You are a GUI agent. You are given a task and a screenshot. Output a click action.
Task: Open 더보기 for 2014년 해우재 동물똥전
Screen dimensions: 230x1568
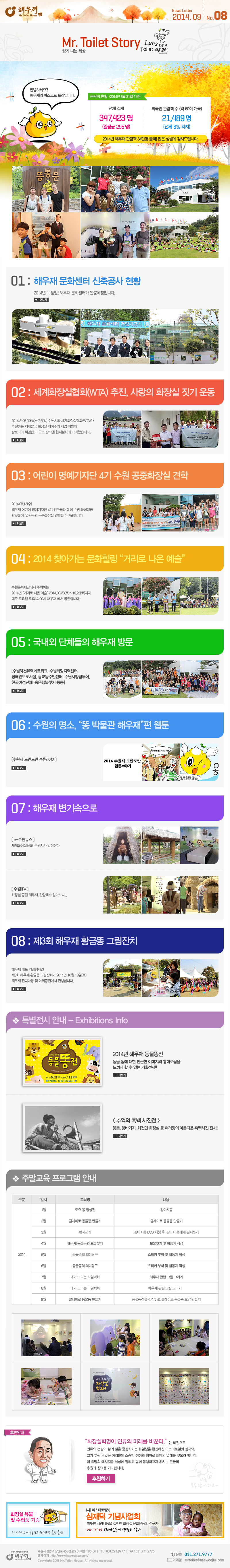click(120, 1076)
